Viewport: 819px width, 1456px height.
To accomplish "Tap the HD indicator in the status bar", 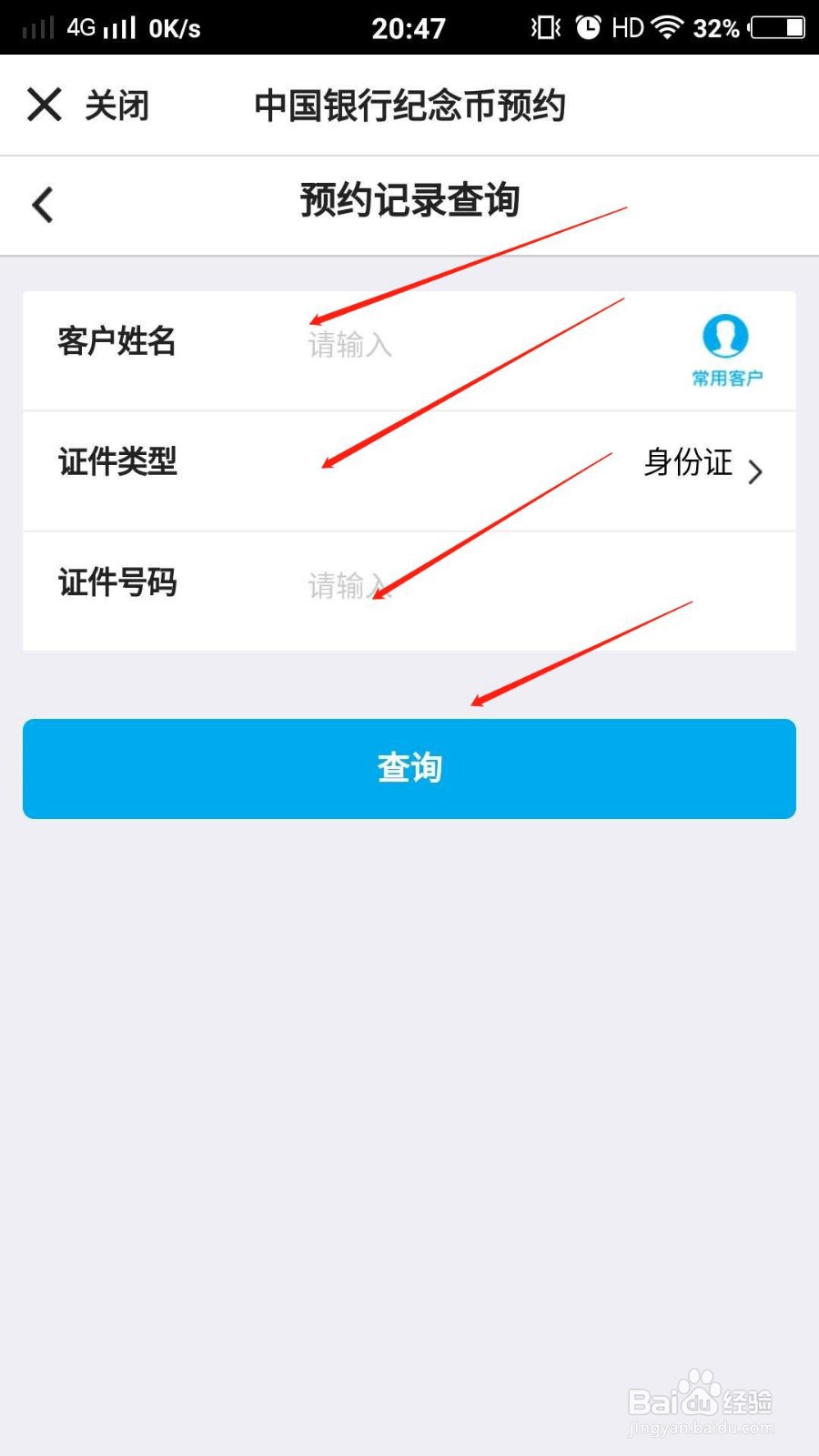I will click(x=626, y=27).
